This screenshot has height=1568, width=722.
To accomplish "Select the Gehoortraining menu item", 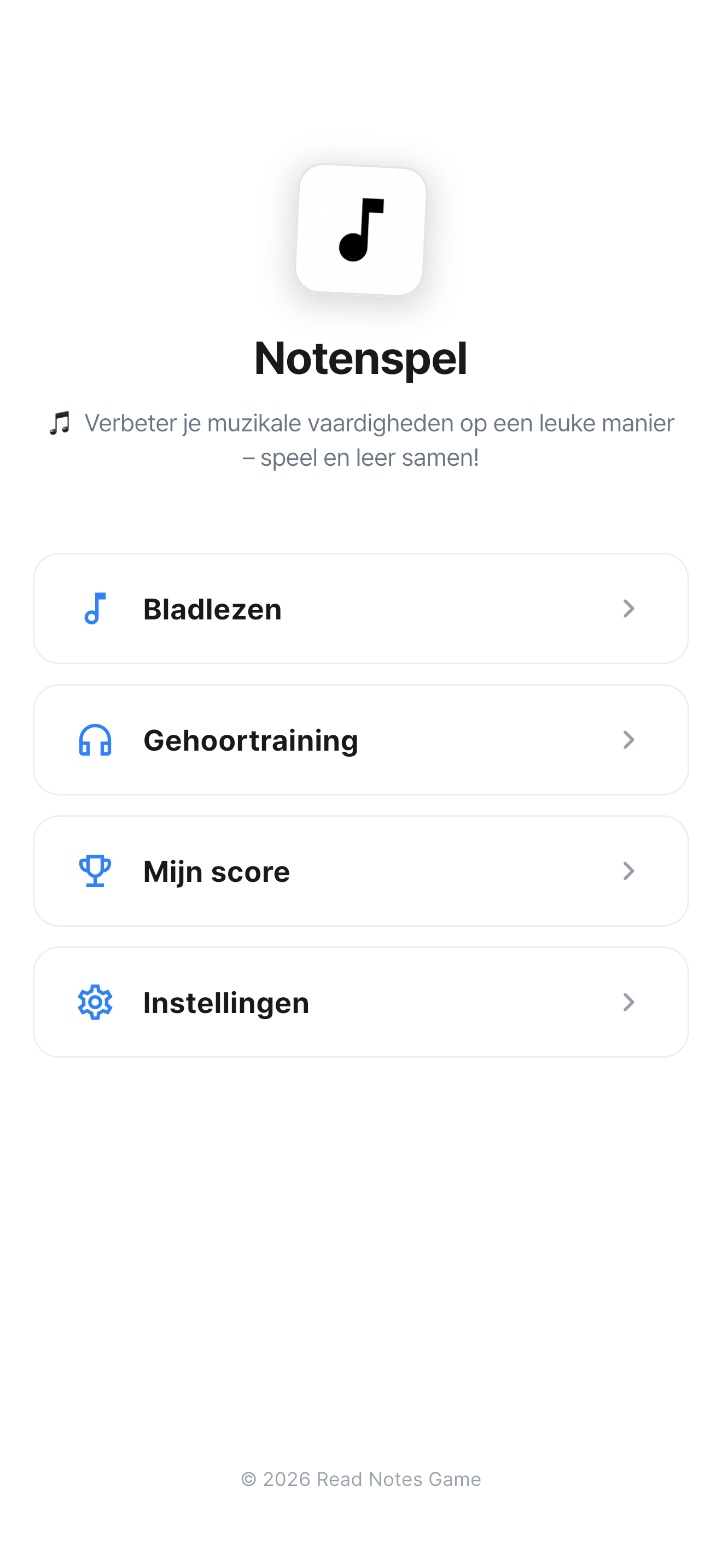I will click(x=361, y=740).
